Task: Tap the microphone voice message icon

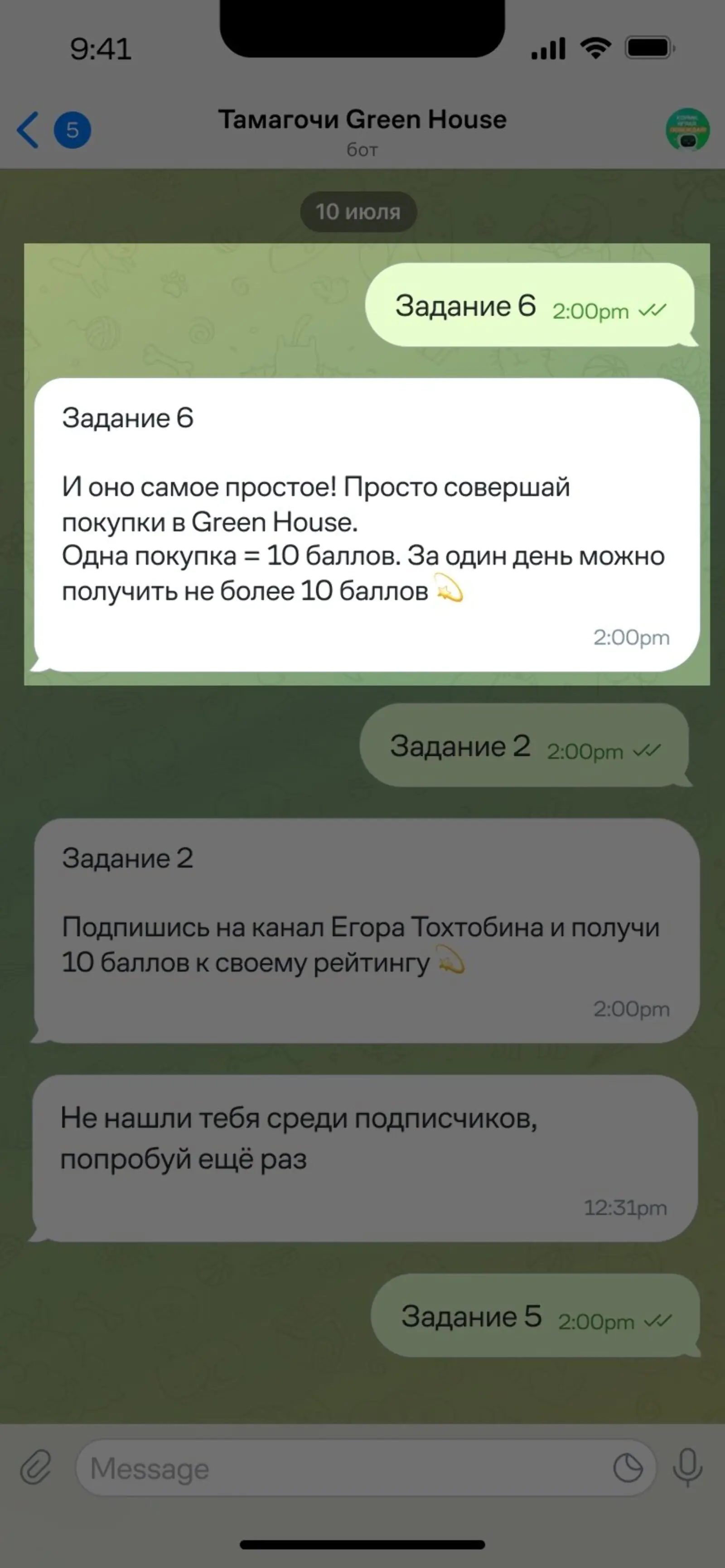Action: 687,1467
